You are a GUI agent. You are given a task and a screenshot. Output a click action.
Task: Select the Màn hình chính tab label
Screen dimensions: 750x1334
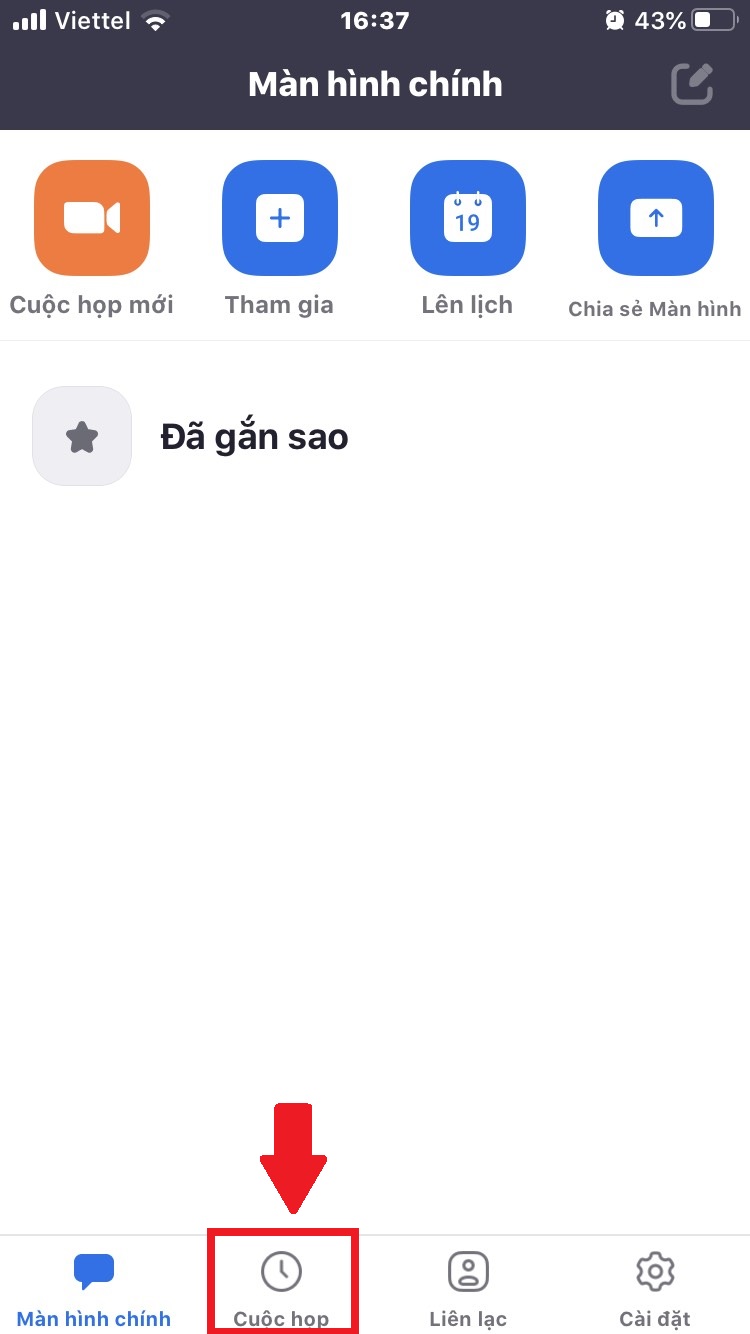(x=93, y=1319)
